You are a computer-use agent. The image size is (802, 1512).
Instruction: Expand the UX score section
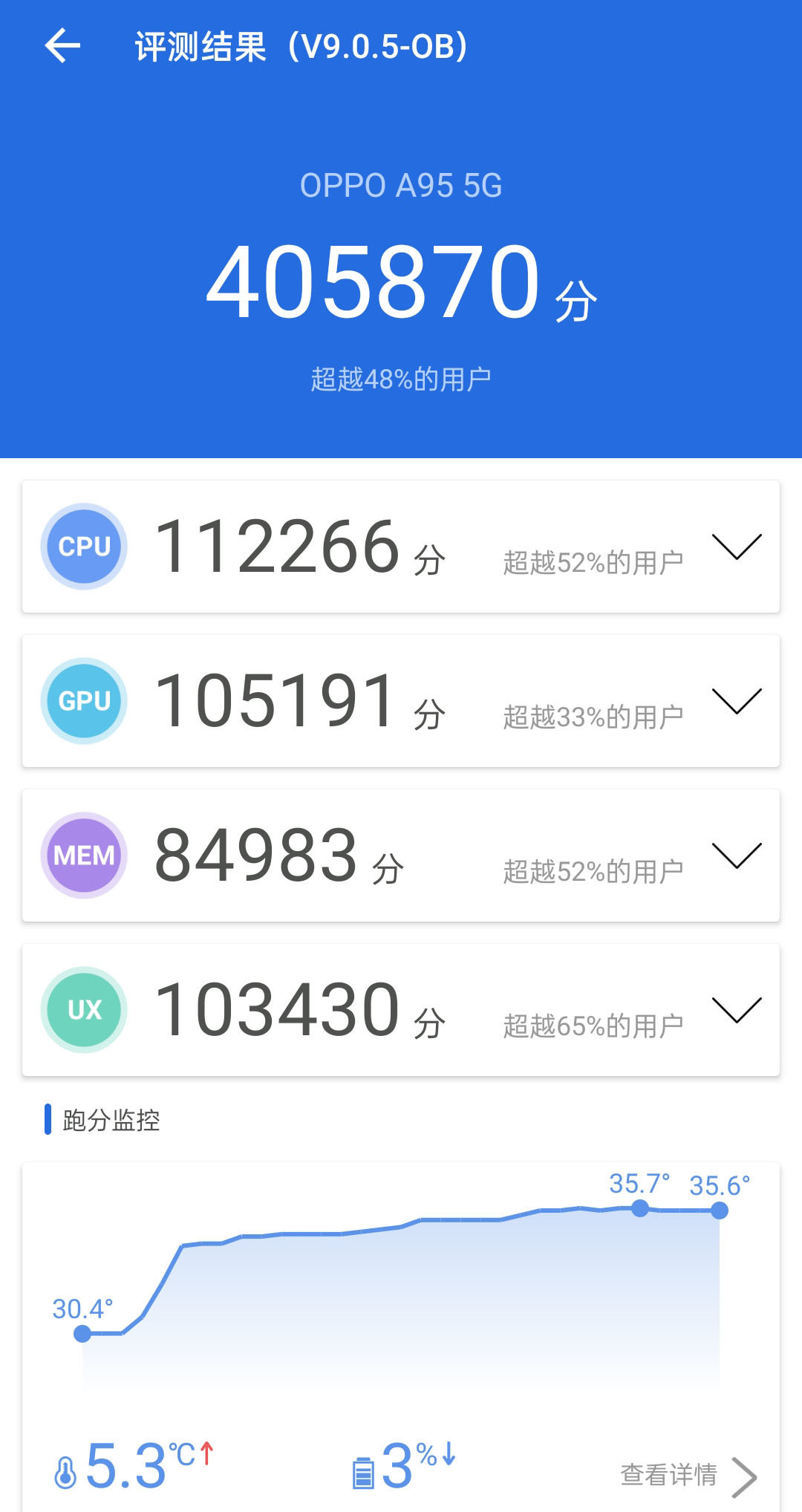point(736,1010)
